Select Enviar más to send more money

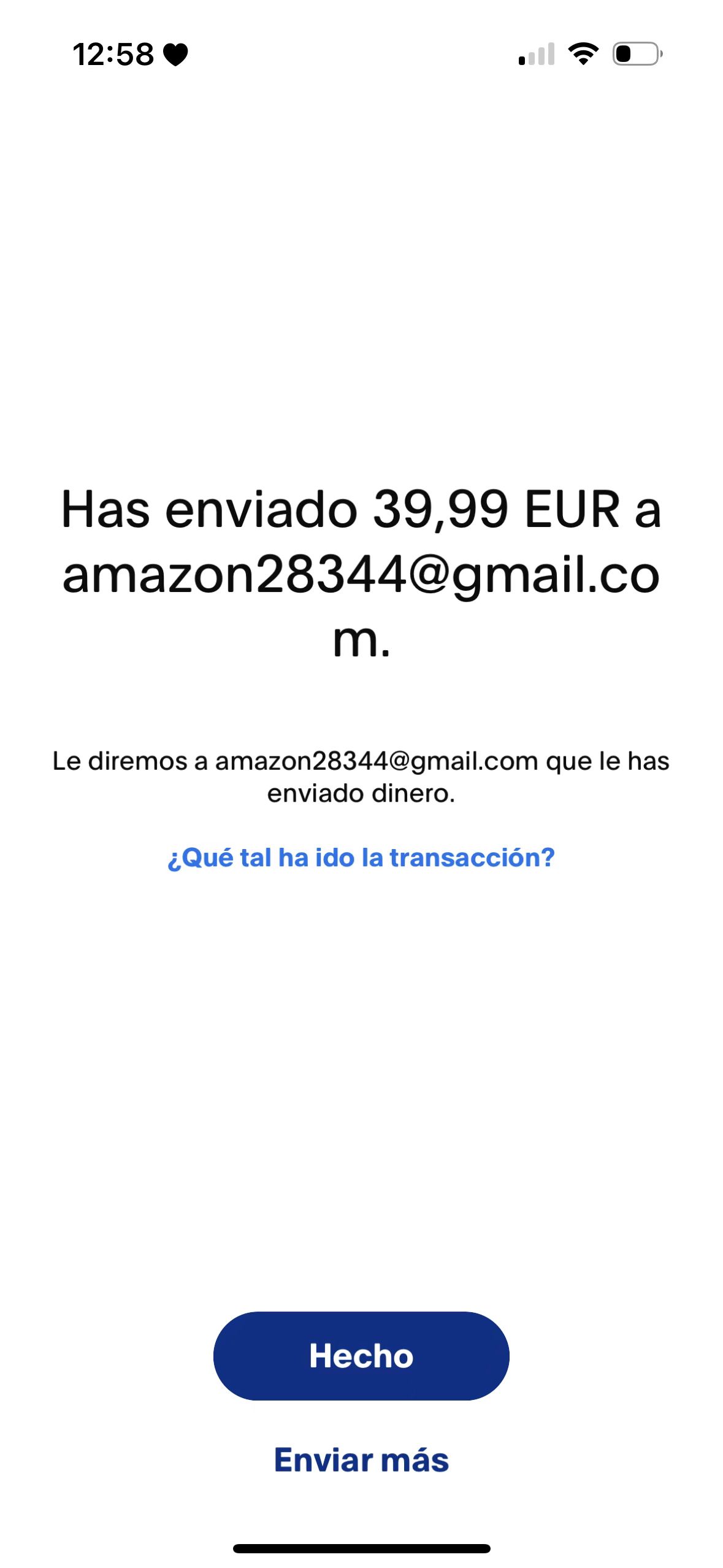pos(361,1459)
